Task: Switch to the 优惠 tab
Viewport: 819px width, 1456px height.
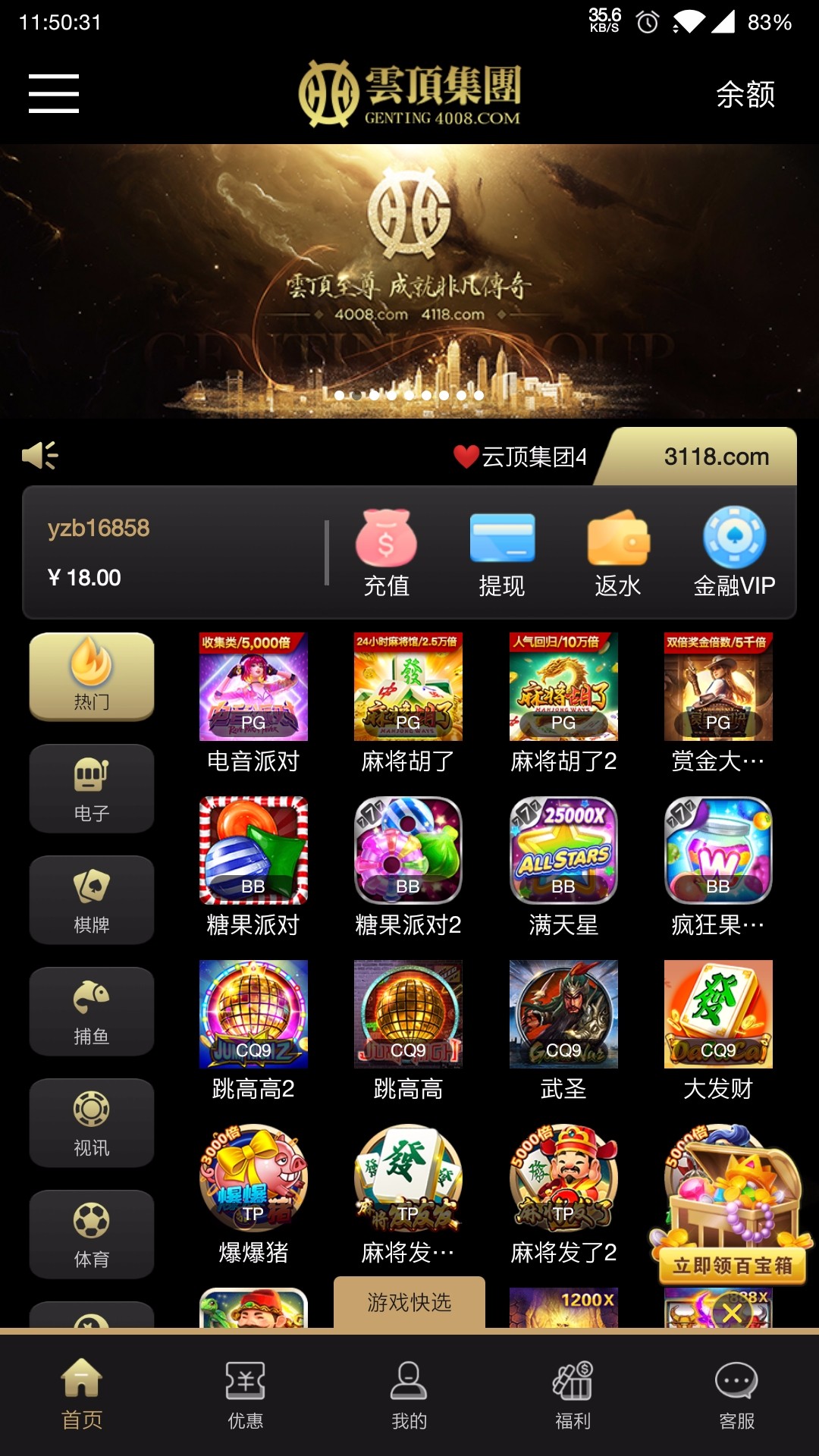Action: click(x=246, y=1395)
